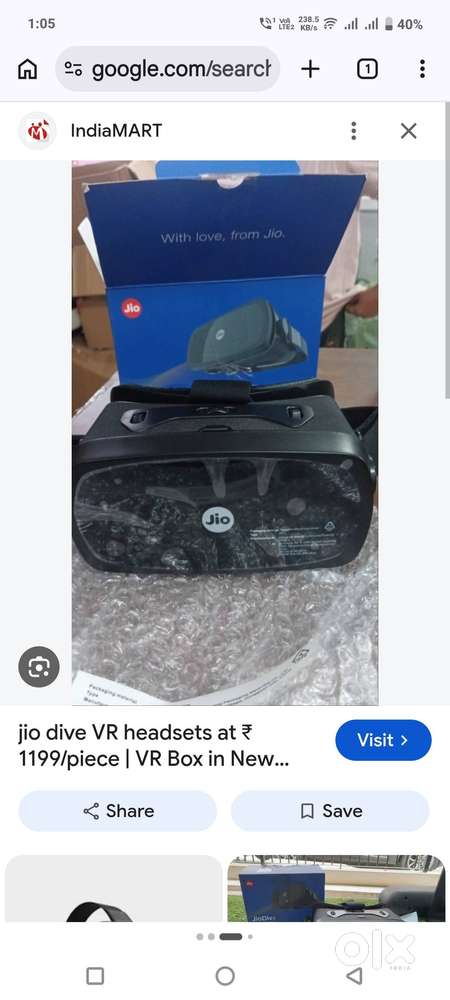The width and height of the screenshot is (450, 1000).
Task: Open recent apps from navigation bar
Action: pyautogui.click(x=95, y=975)
